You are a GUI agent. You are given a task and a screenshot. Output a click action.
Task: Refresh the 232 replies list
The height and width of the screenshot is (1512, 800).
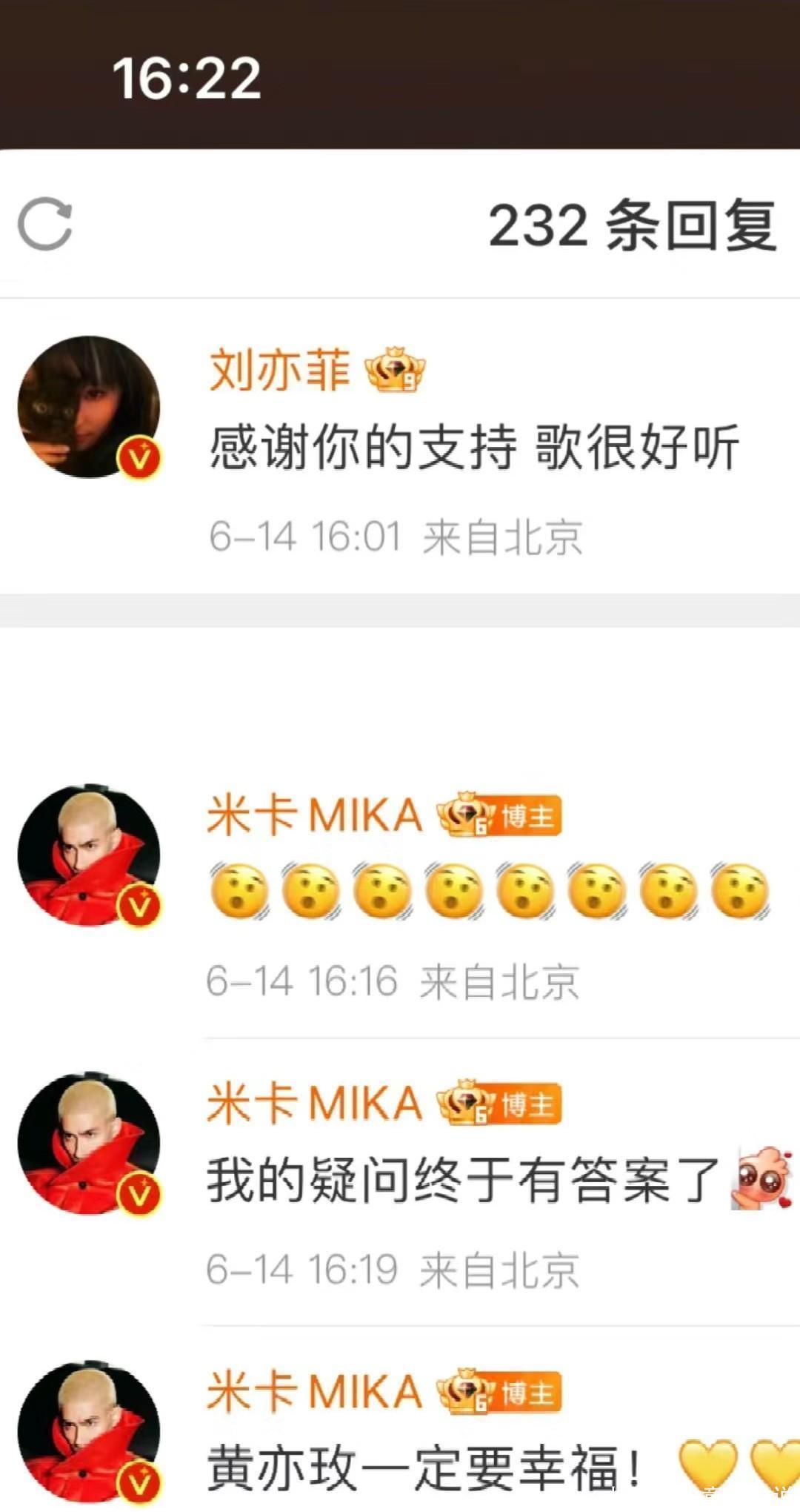coord(45,224)
